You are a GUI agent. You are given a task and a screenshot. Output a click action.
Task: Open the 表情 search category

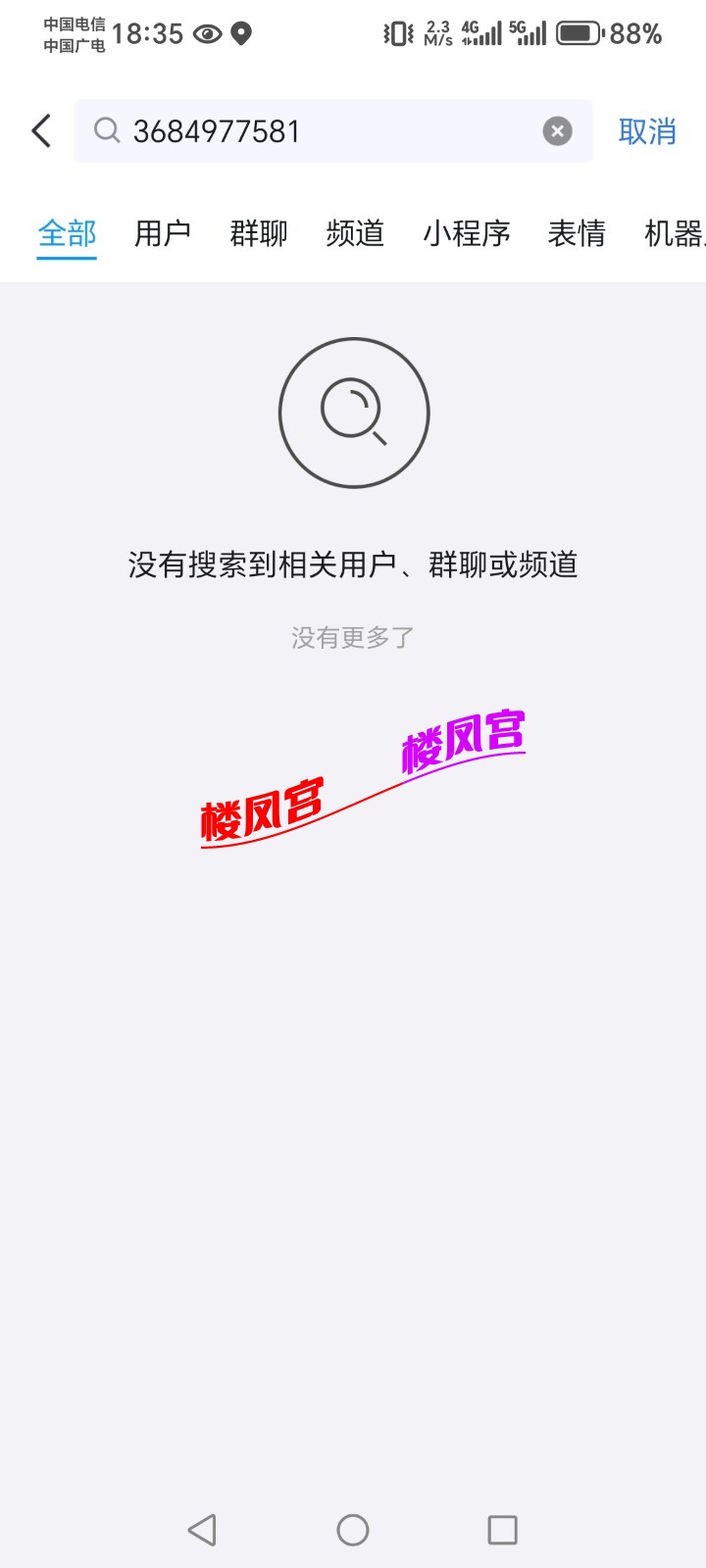[578, 232]
